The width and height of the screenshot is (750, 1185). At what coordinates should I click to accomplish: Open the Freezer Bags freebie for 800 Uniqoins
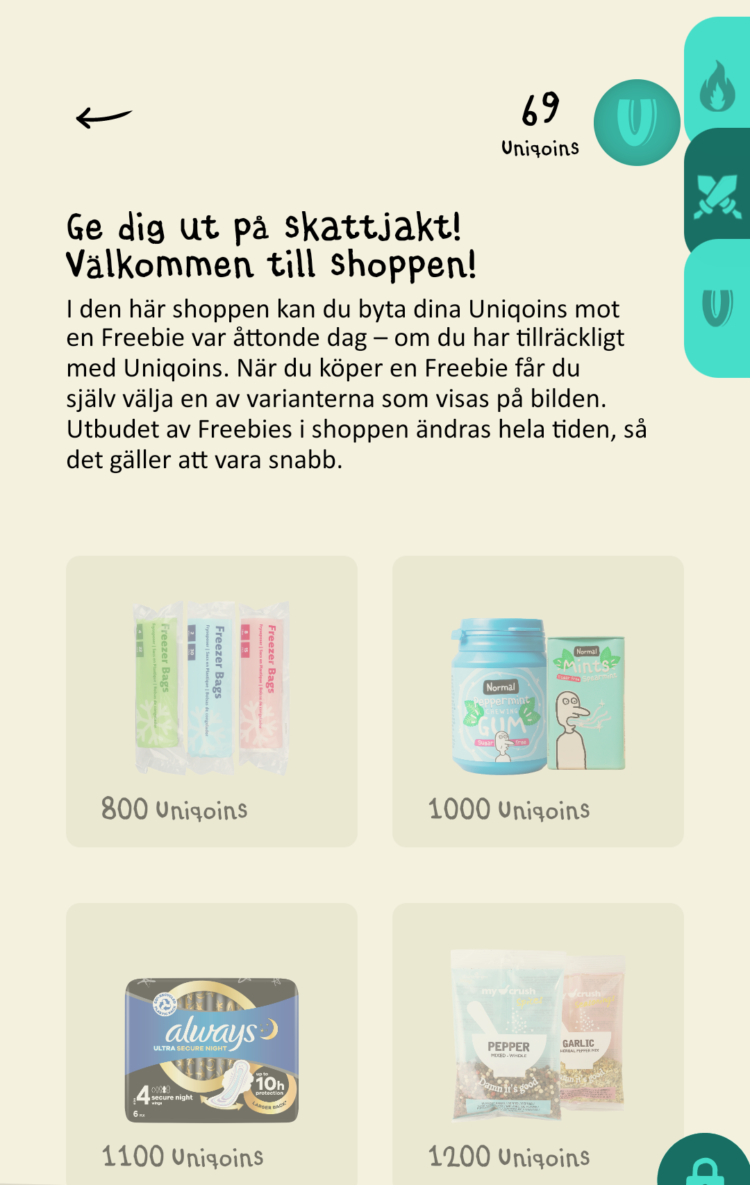211,701
